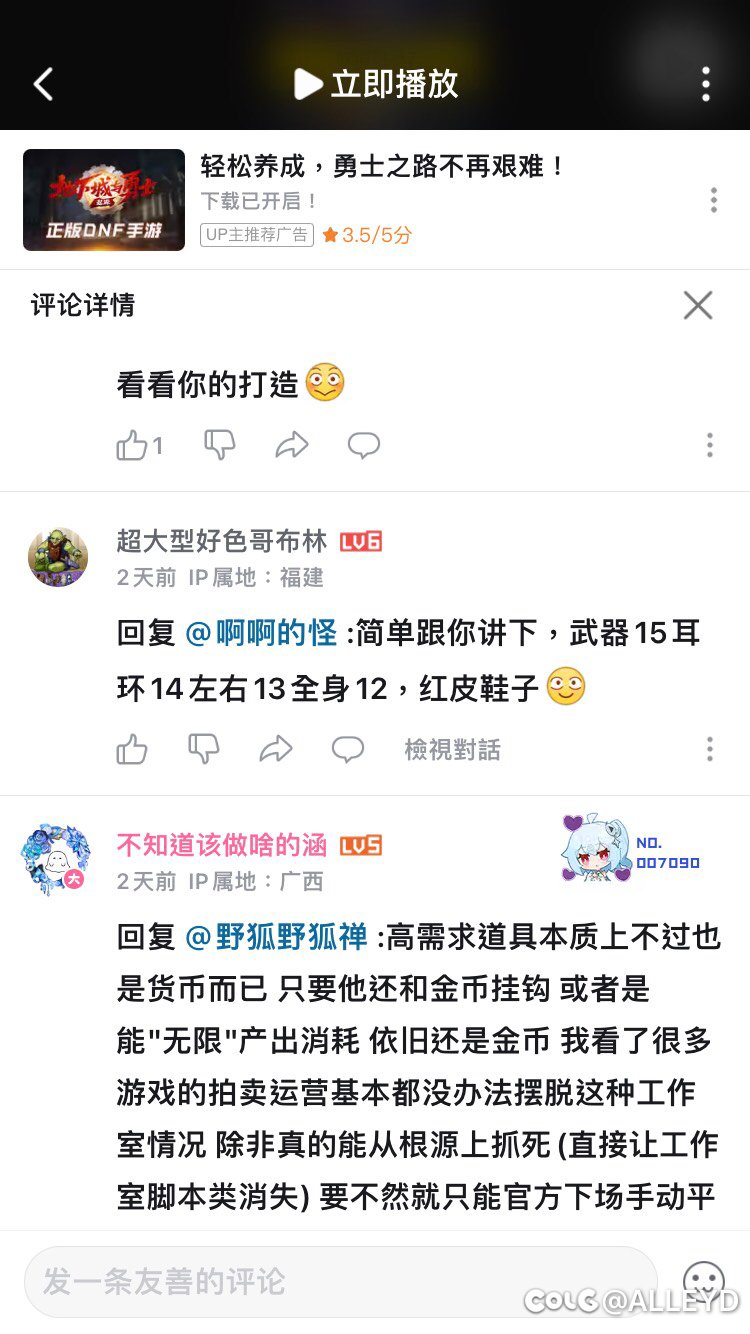The height and width of the screenshot is (1334, 750).
Task: Close the 评论详情 panel
Action: (x=698, y=305)
